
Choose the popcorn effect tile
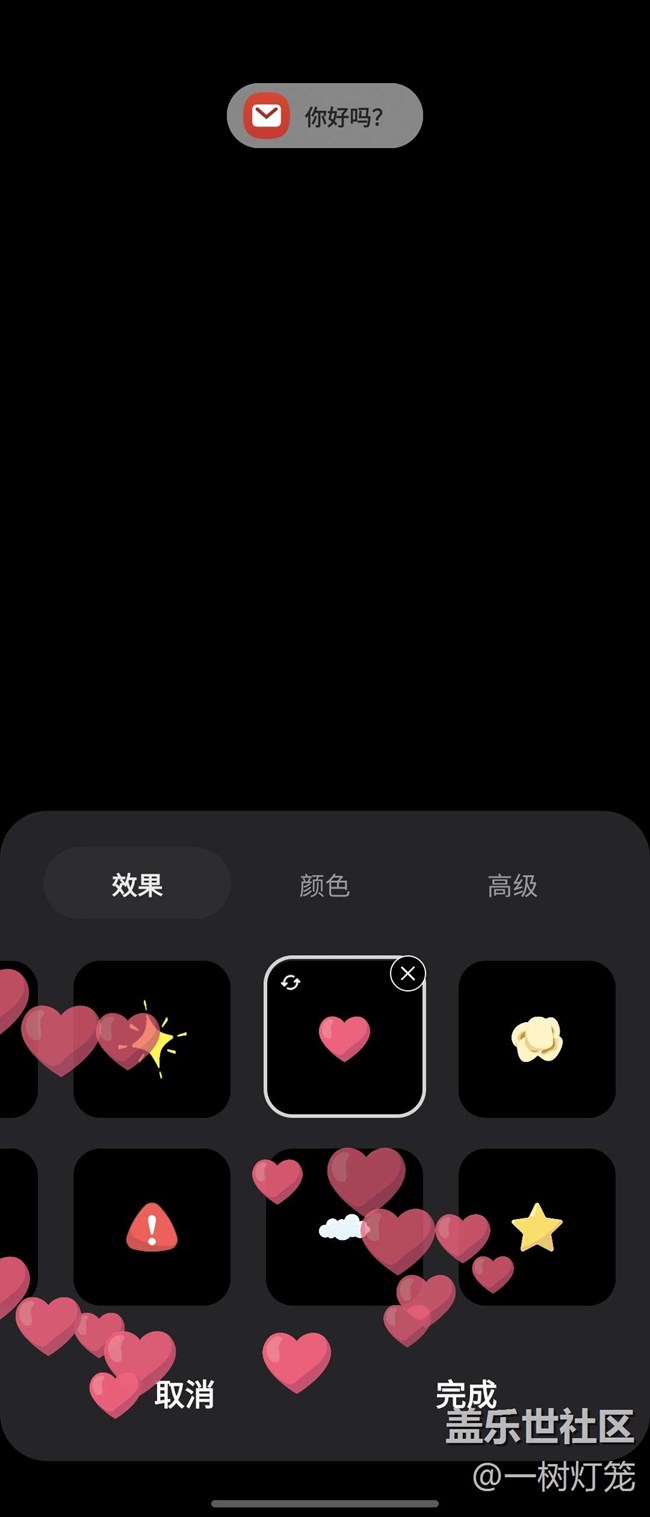[537, 1039]
